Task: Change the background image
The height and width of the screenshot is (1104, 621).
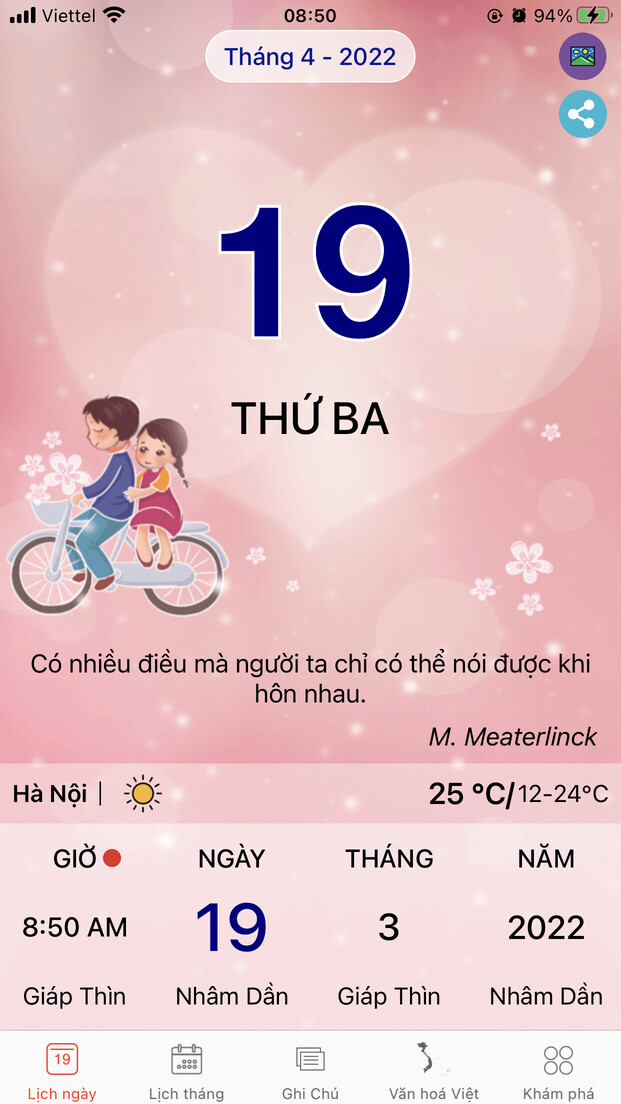Action: pos(582,56)
